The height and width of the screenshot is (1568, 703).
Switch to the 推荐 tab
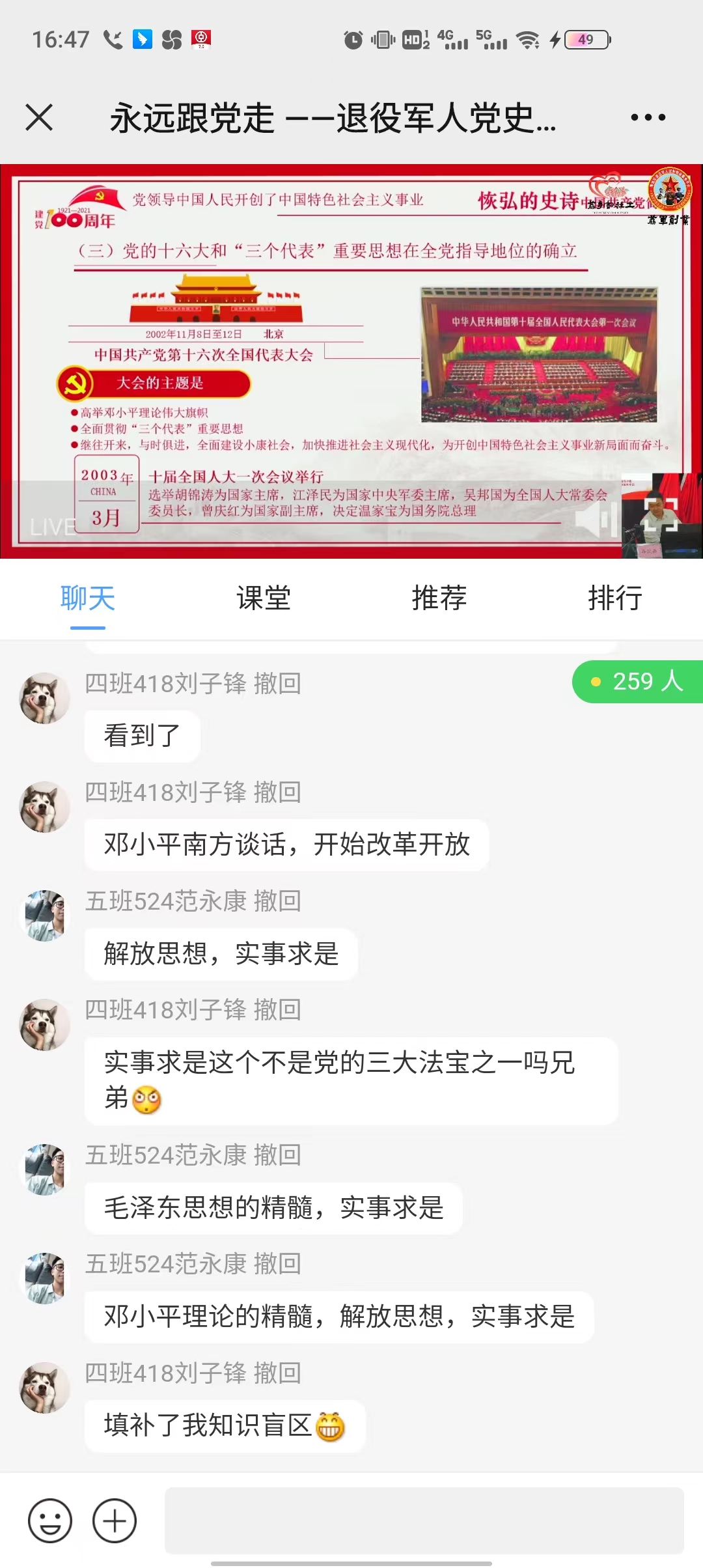coord(439,598)
